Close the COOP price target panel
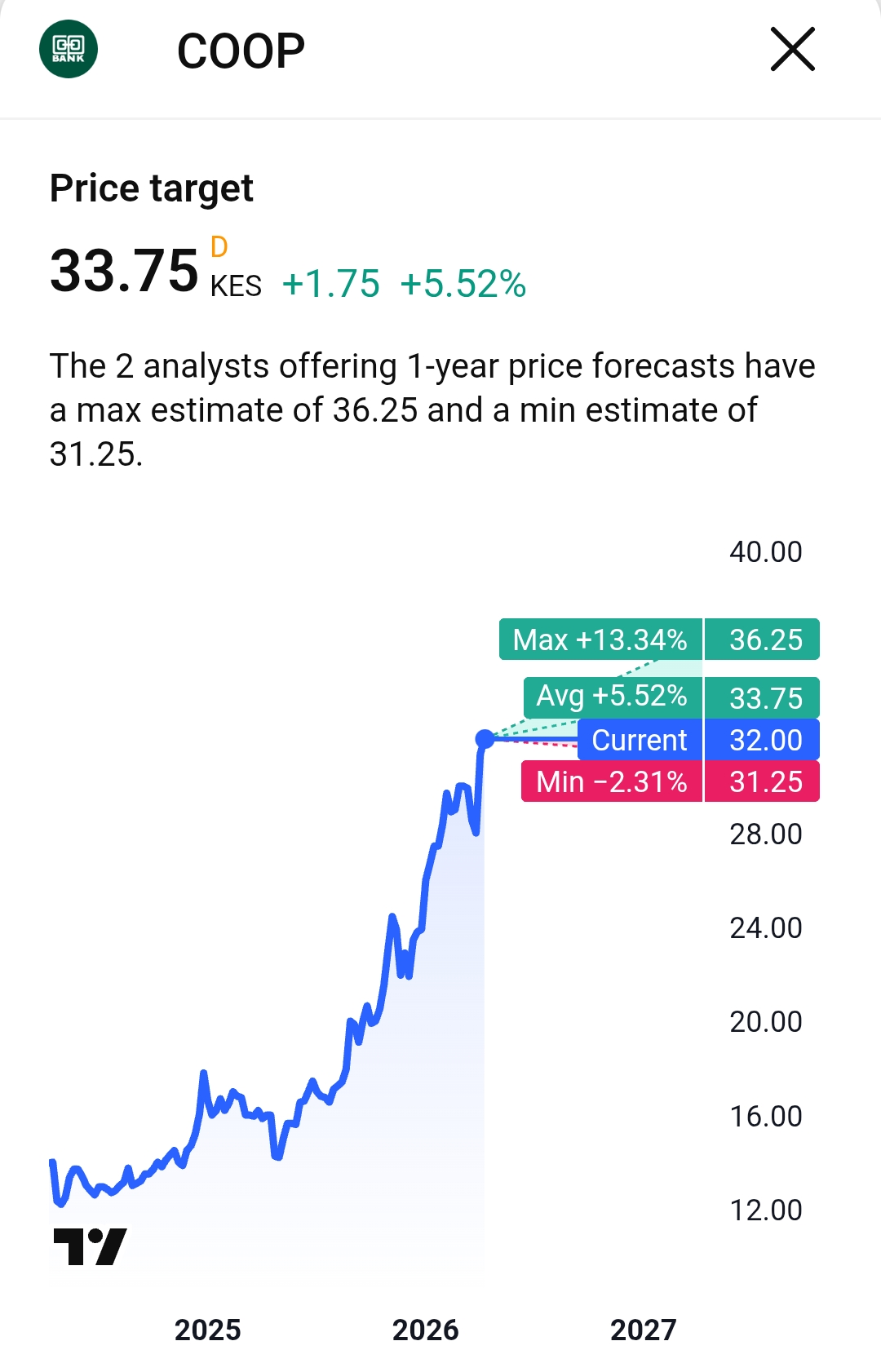 [x=792, y=50]
